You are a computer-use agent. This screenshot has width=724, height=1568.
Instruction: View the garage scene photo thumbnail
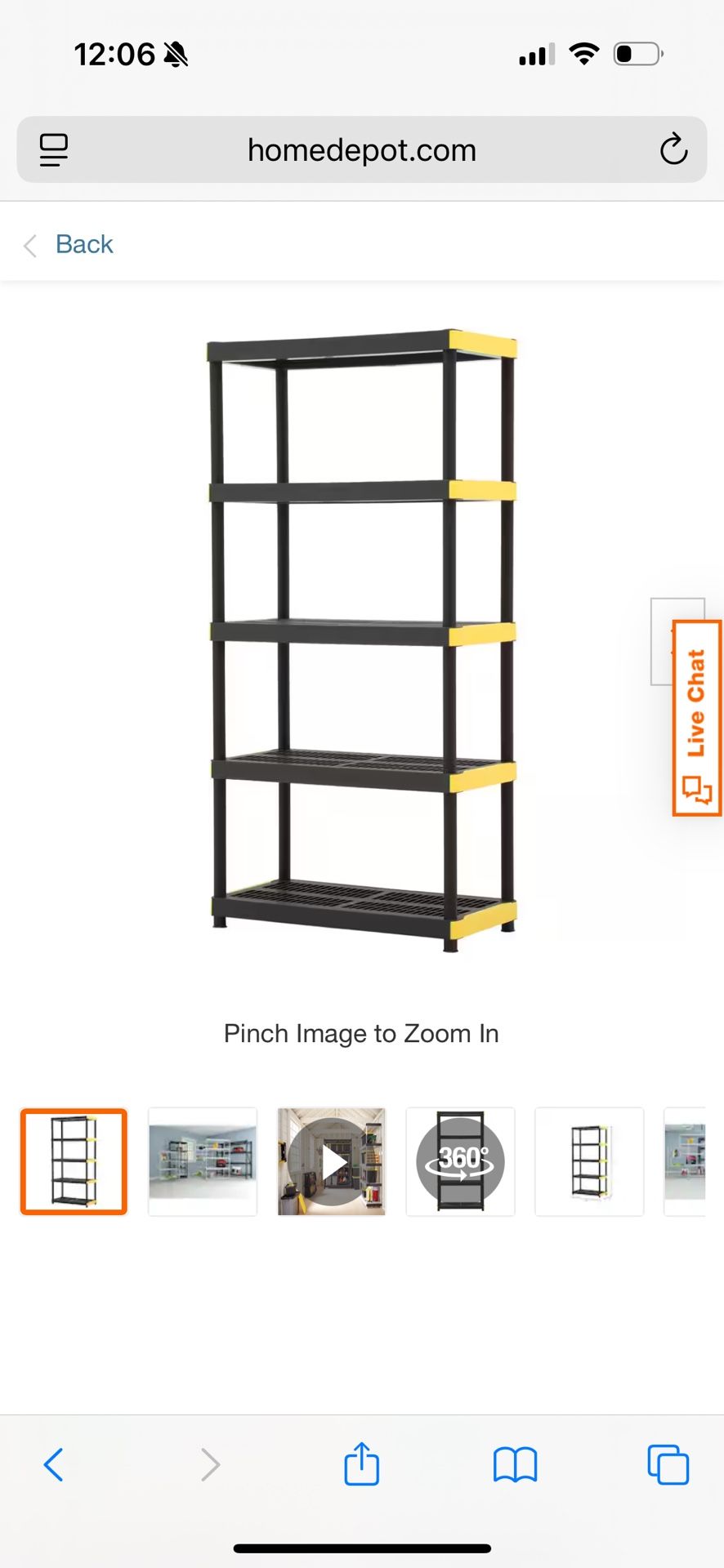point(203,1161)
